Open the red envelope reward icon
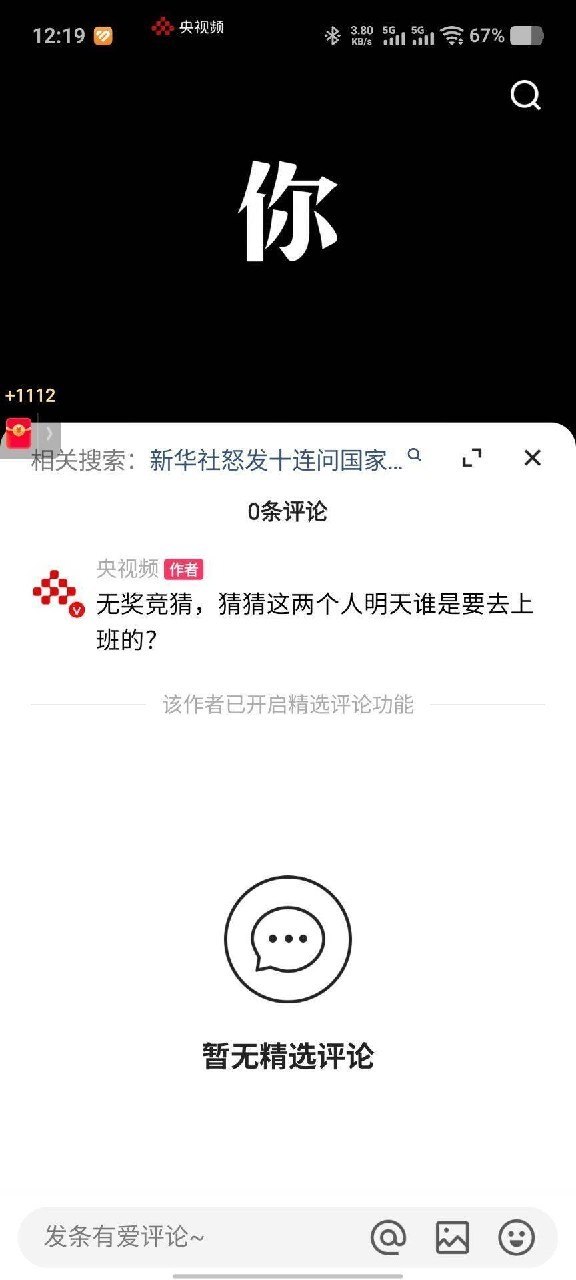The height and width of the screenshot is (1280, 576). 18,432
